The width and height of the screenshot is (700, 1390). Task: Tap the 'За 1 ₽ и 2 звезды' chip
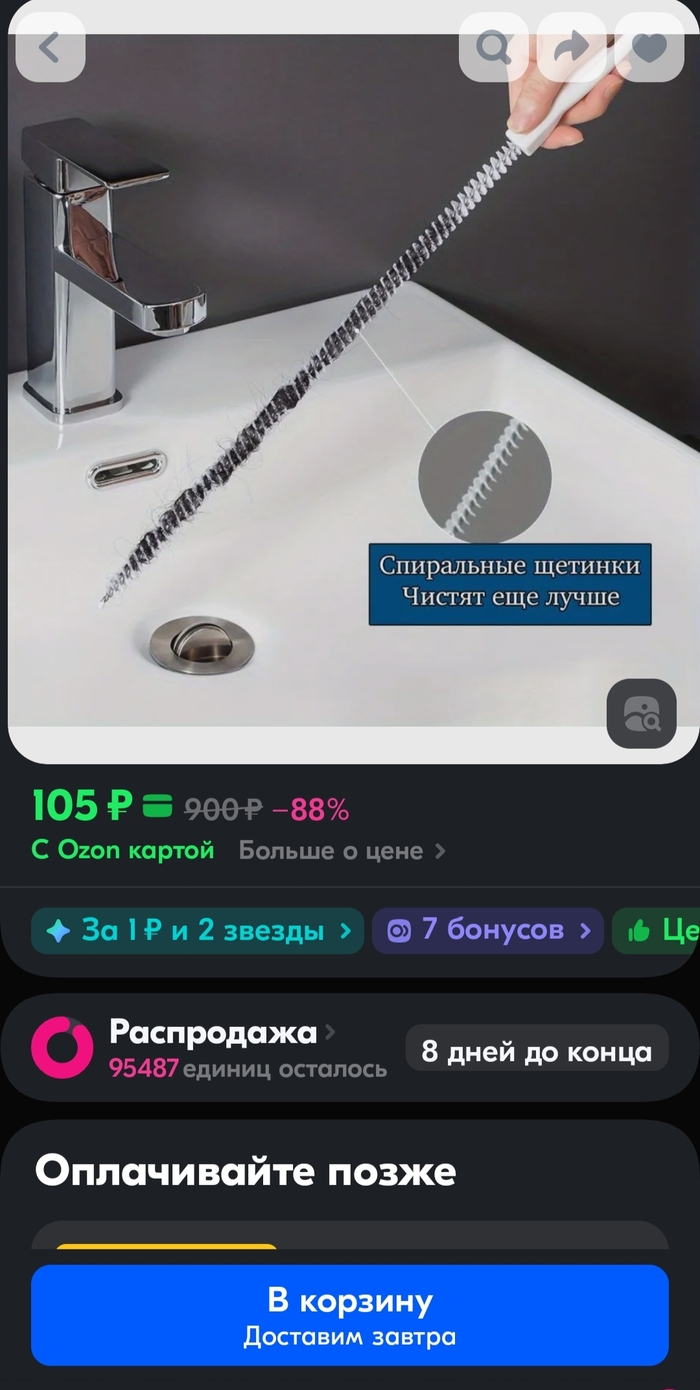point(197,930)
